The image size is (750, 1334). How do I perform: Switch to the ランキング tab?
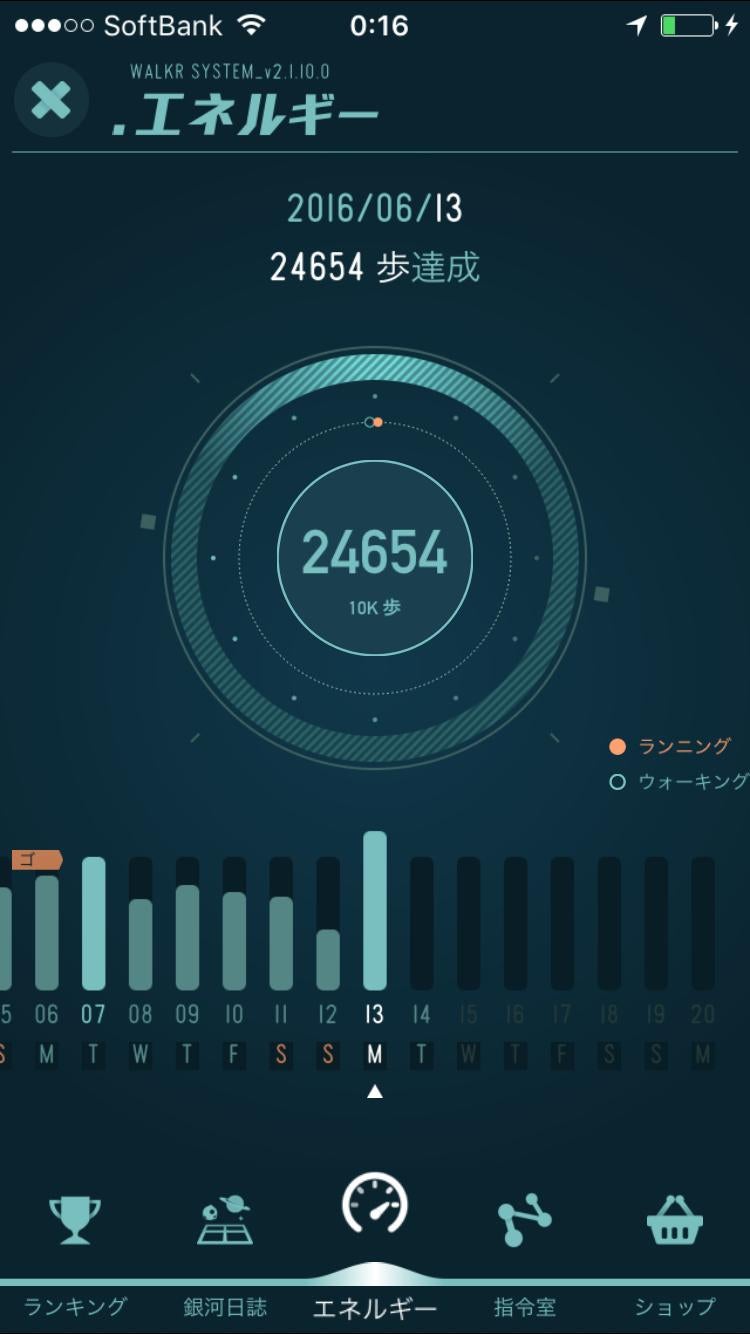(x=75, y=1304)
